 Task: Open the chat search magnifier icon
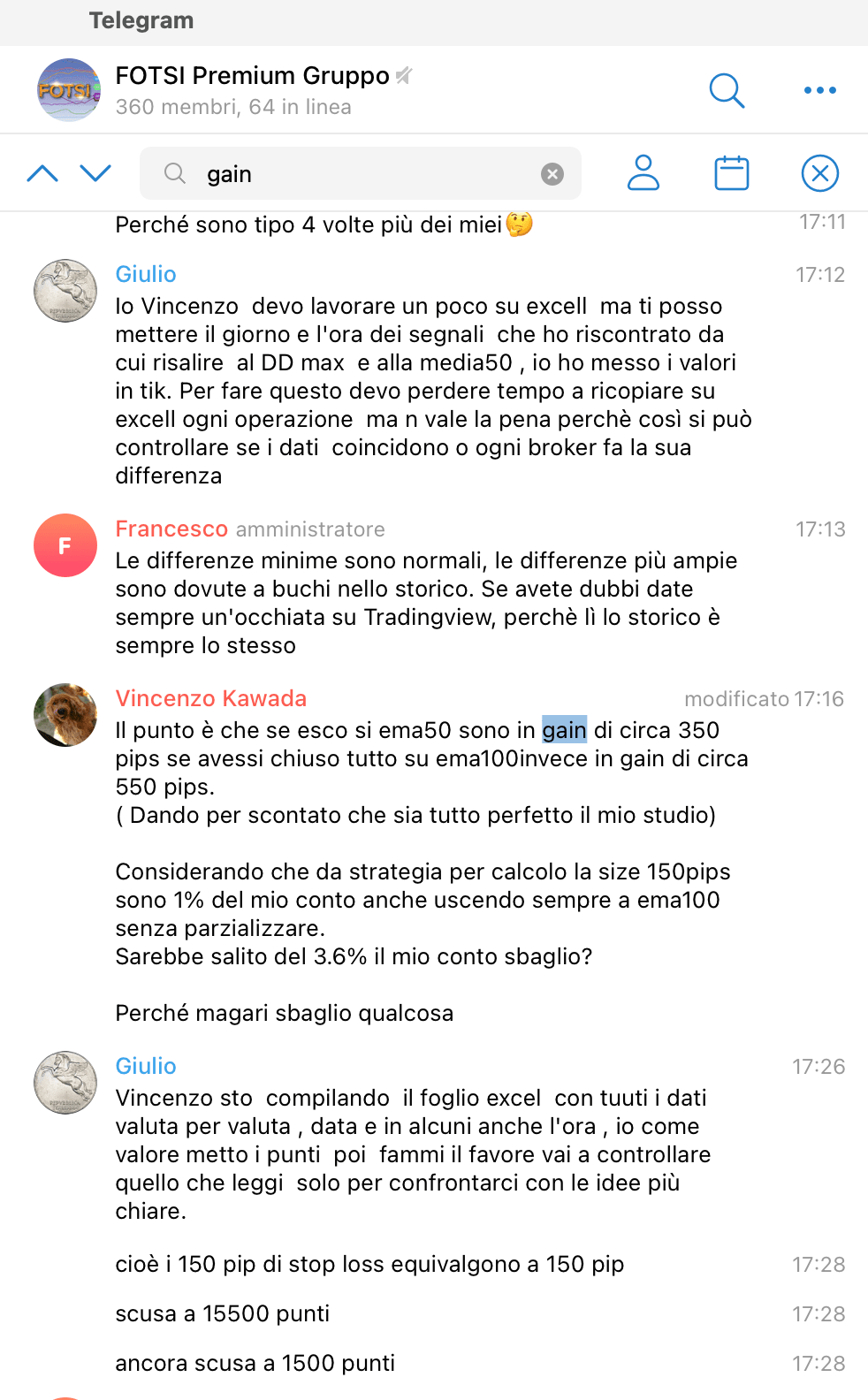pos(727,90)
